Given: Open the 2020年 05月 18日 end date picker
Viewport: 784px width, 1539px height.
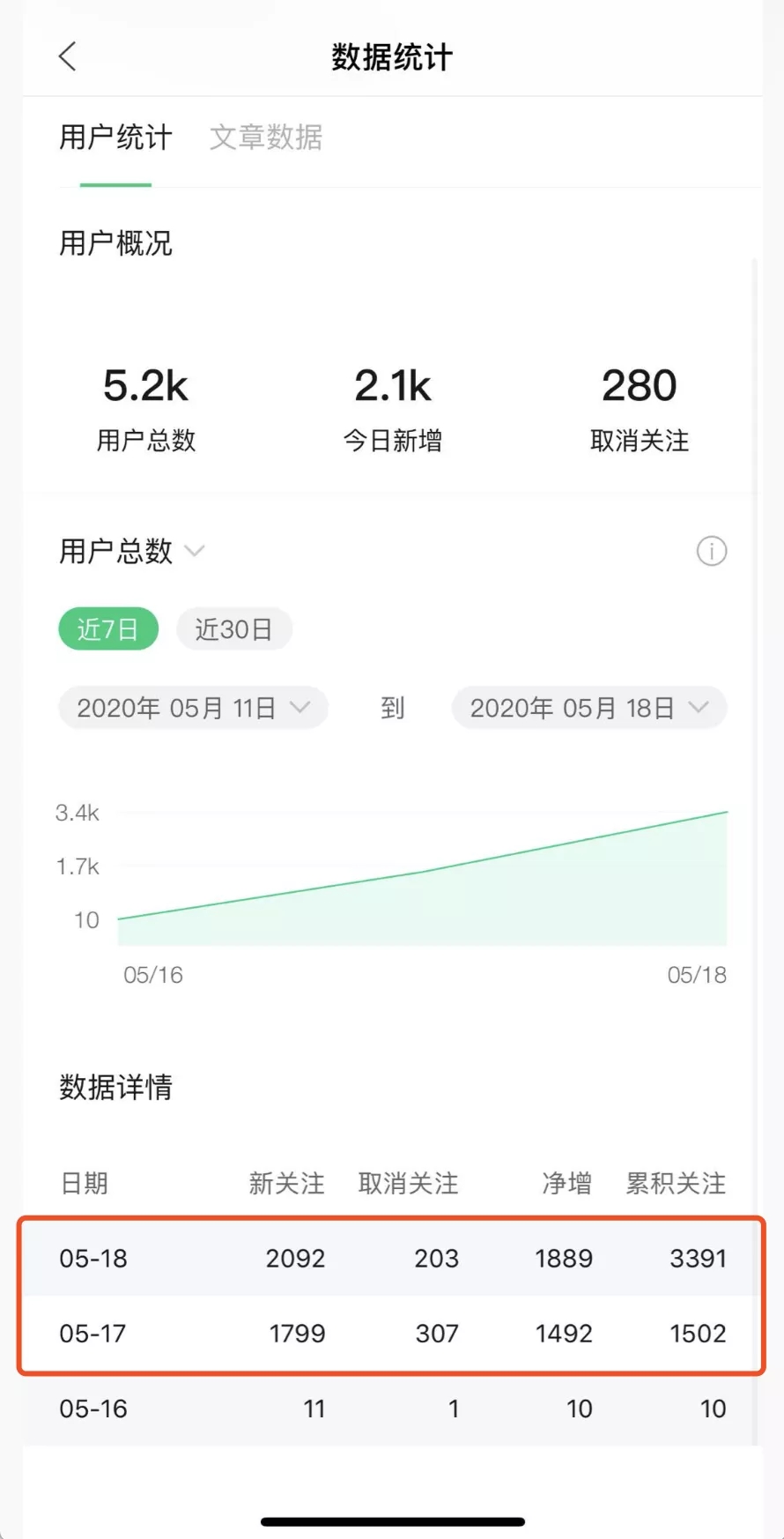Looking at the screenshot, I should pos(588,707).
